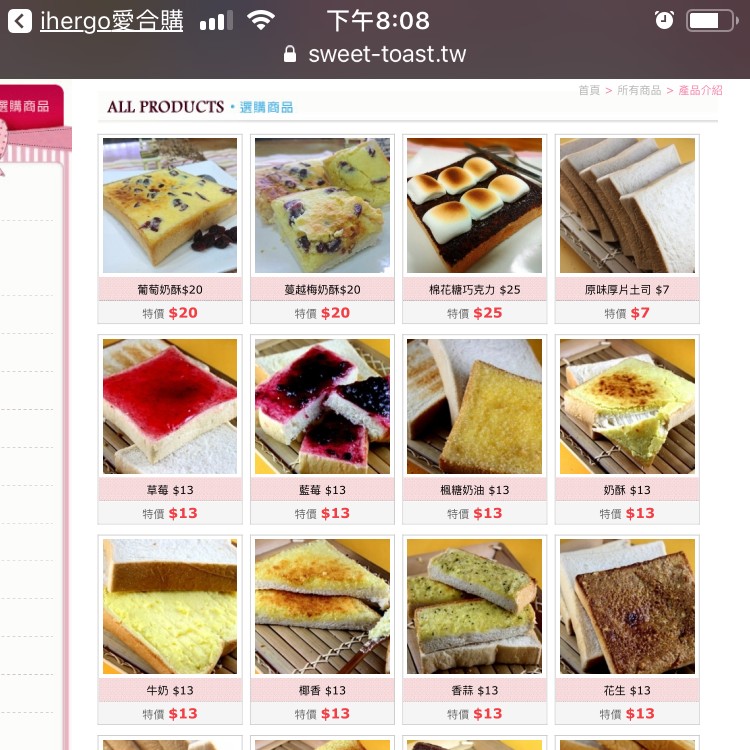The width and height of the screenshot is (750, 750).
Task: Return to ihergo愛合購 app
Action: [x=98, y=21]
